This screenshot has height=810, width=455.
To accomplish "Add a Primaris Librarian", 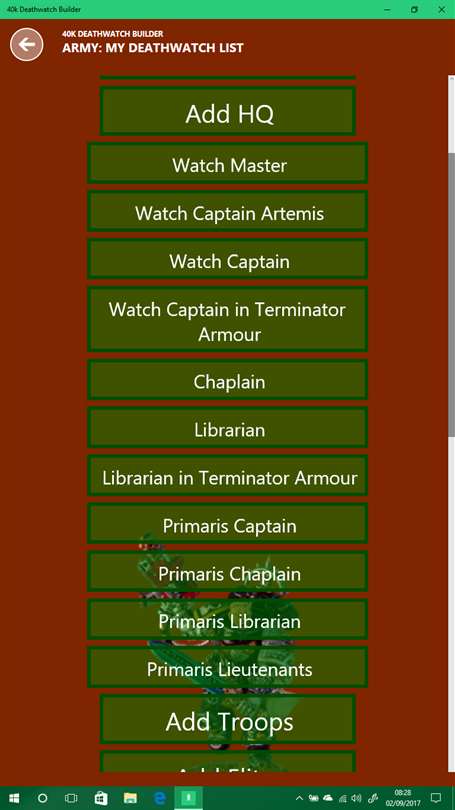I will [x=228, y=620].
